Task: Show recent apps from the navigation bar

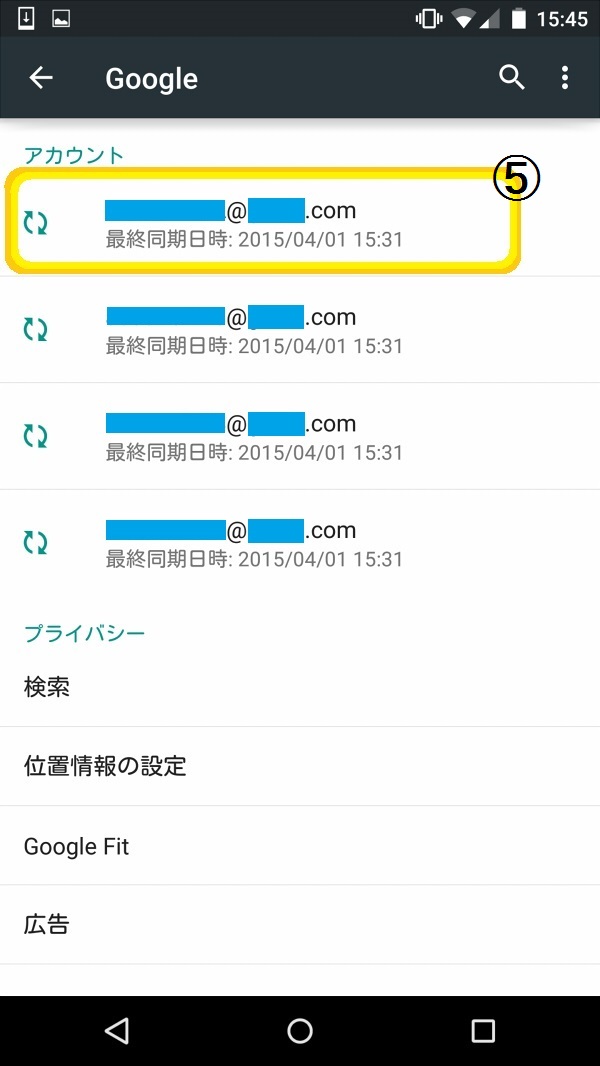Action: point(483,1030)
